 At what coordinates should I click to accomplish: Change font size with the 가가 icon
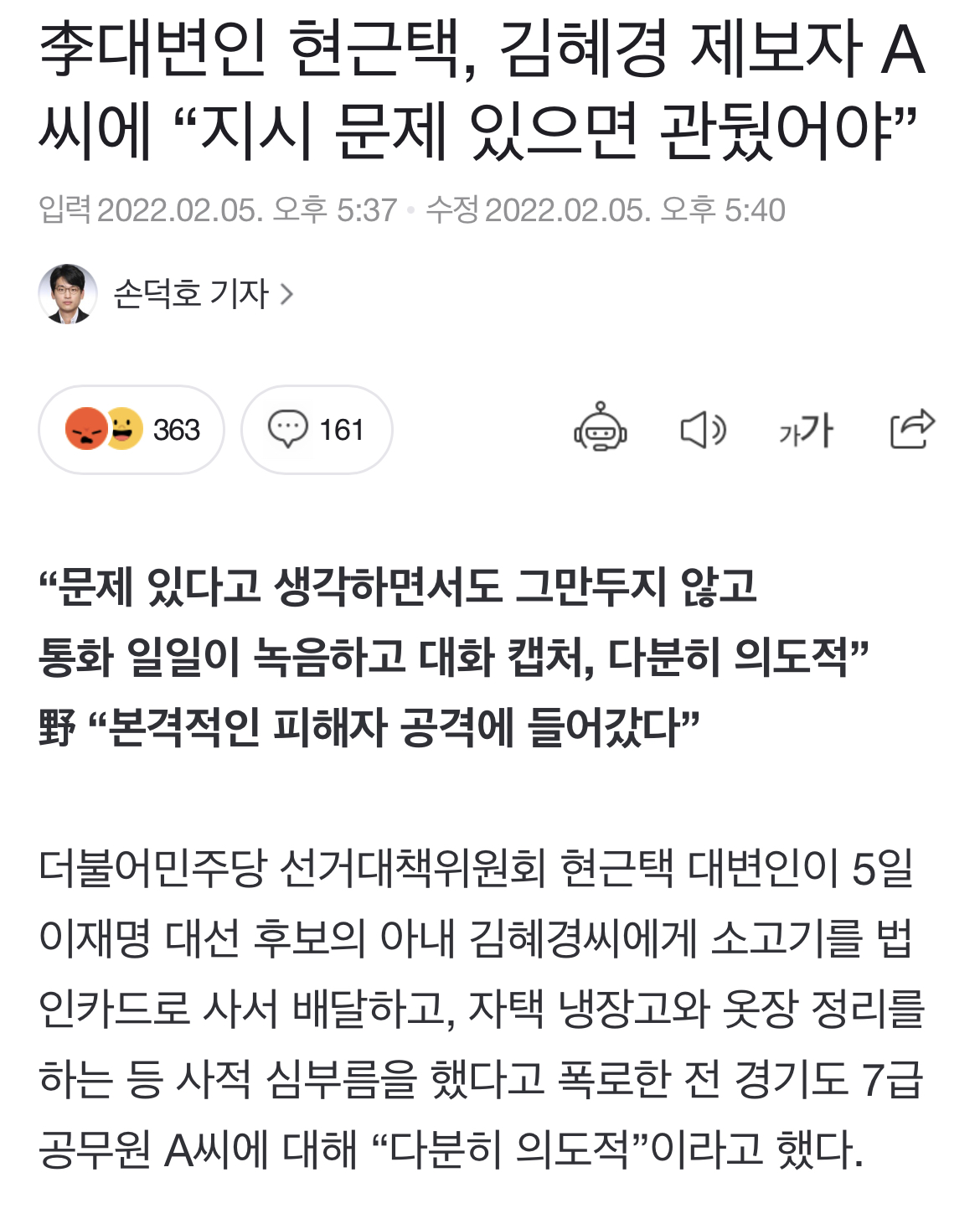coord(806,431)
